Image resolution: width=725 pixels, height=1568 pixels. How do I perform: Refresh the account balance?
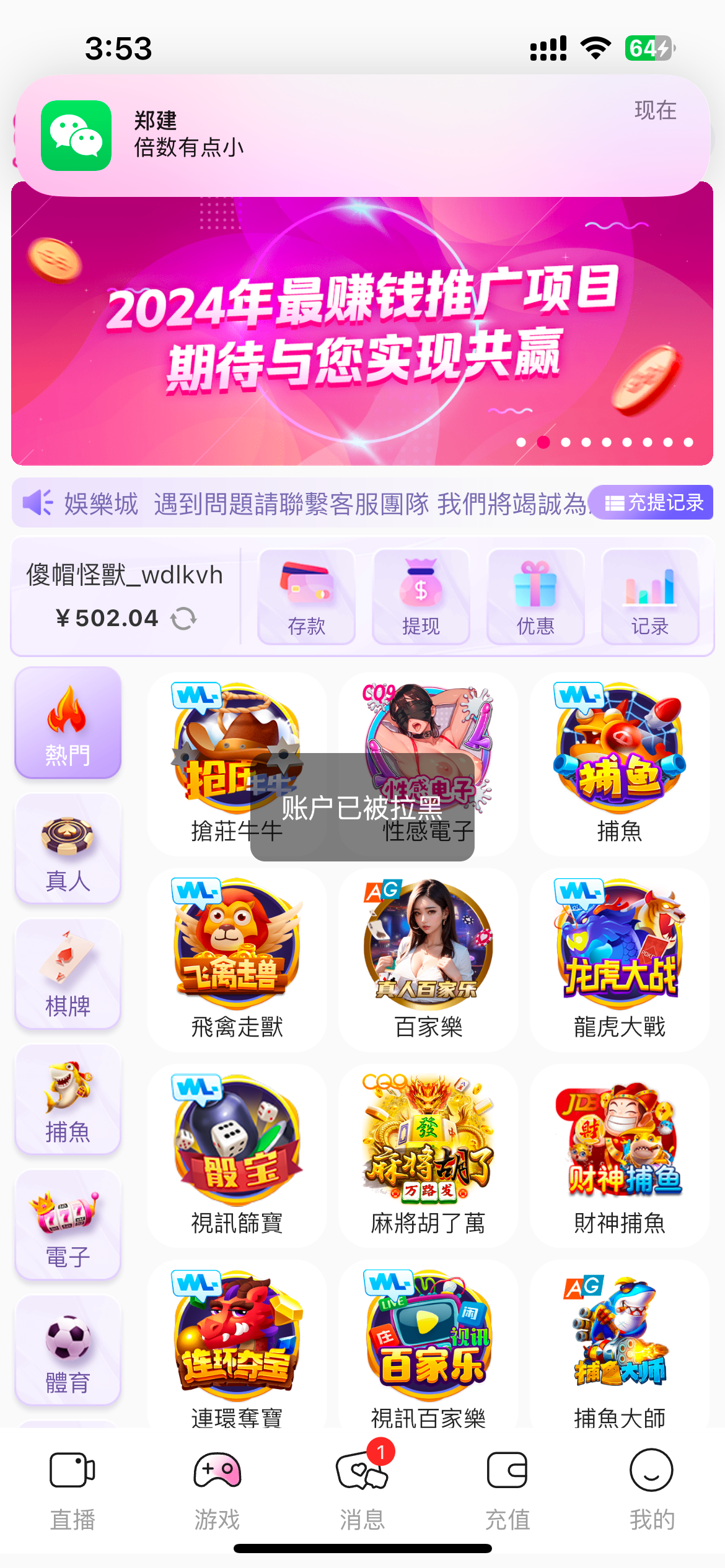[183, 617]
